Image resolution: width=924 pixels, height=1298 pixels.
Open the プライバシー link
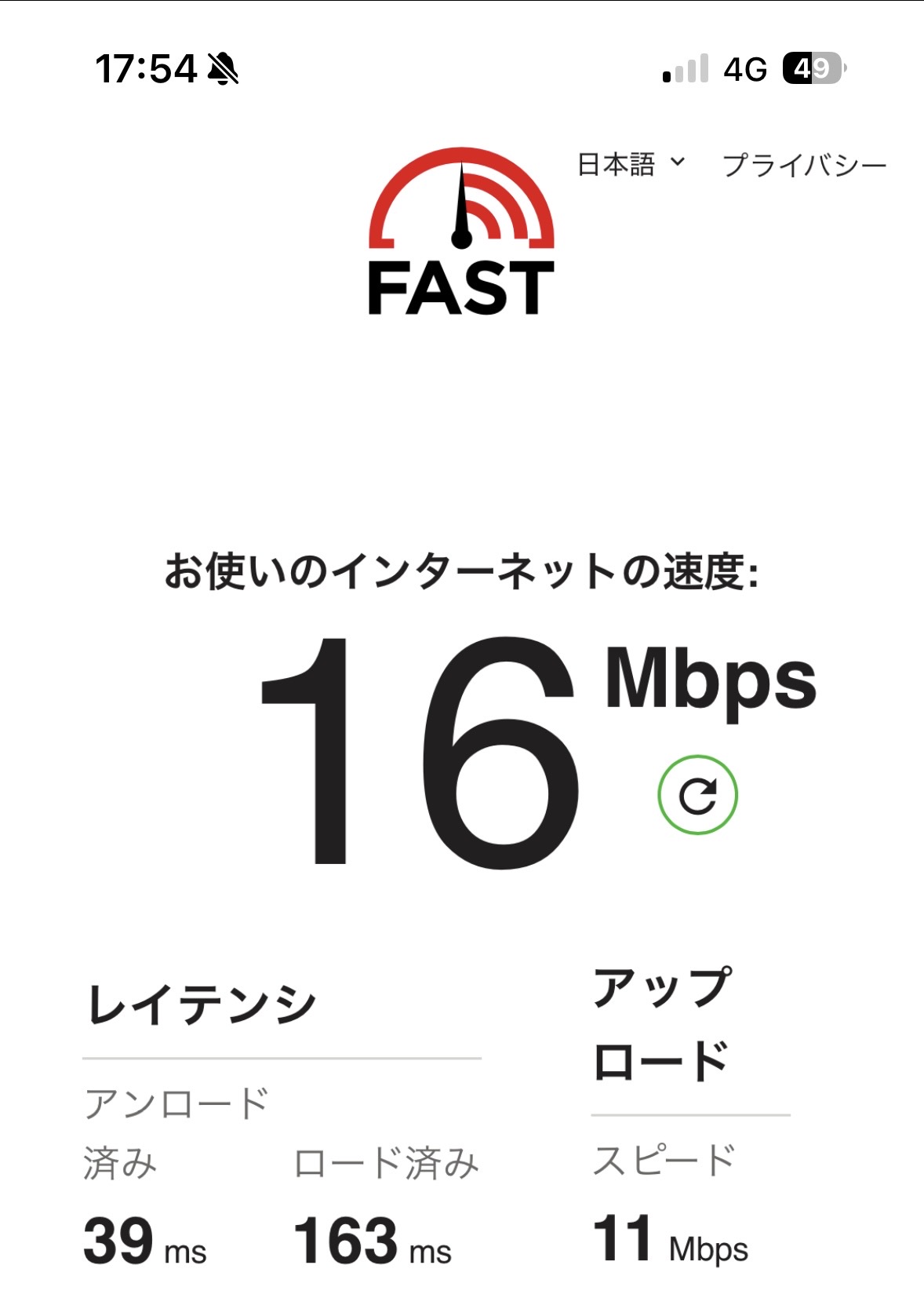[x=804, y=166]
